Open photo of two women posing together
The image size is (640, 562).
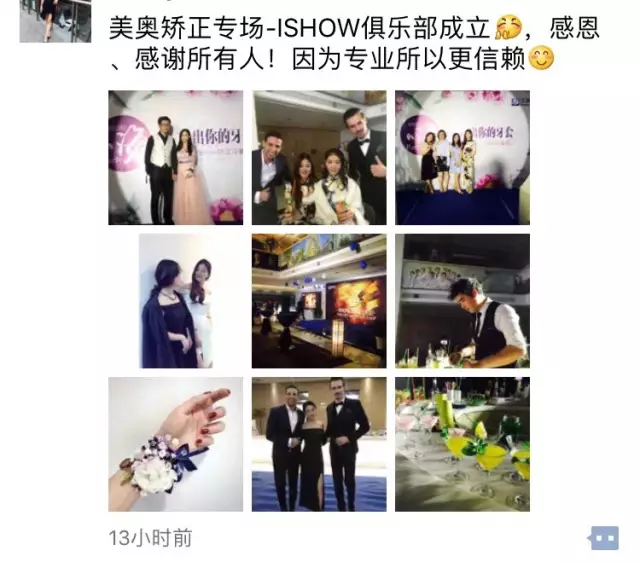[175, 301]
